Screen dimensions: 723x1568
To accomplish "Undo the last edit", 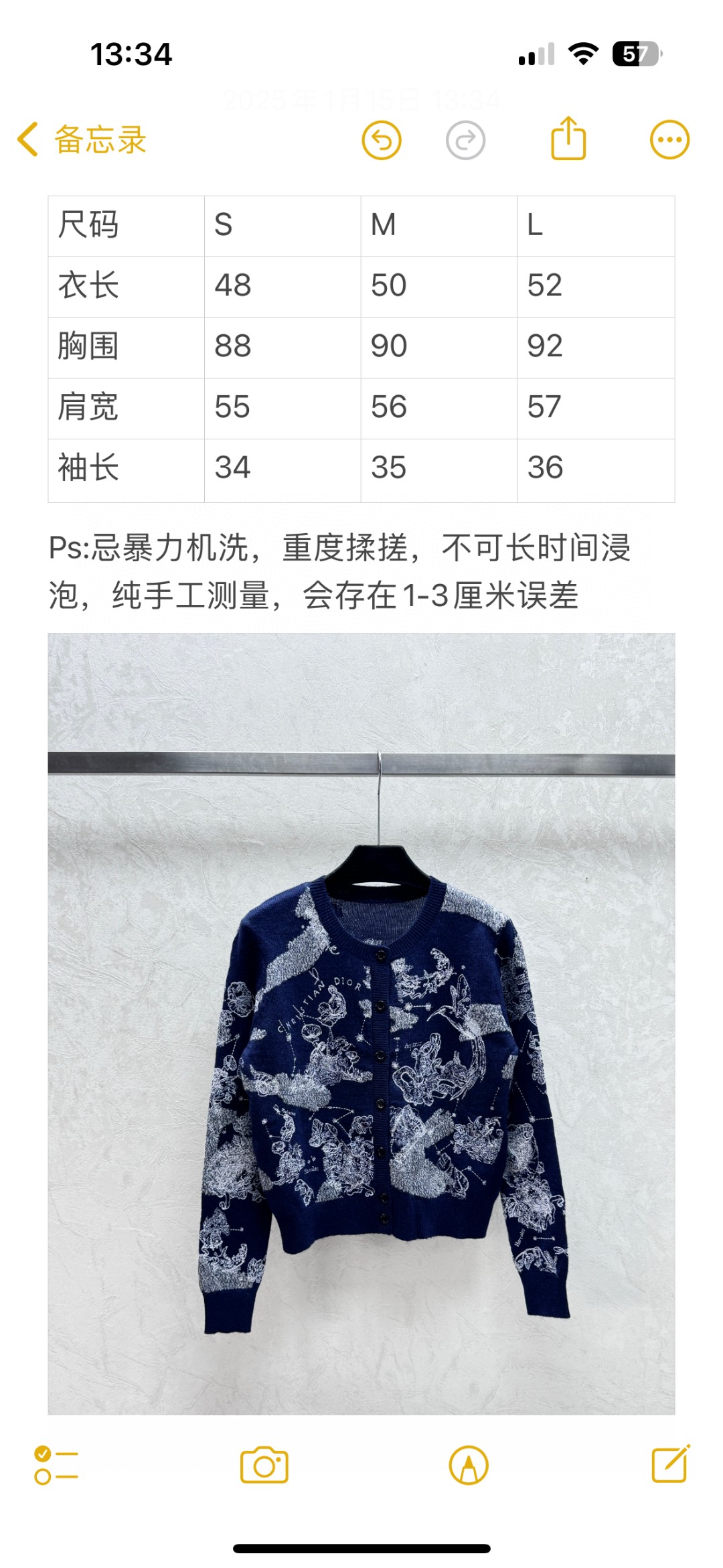I will [382, 141].
